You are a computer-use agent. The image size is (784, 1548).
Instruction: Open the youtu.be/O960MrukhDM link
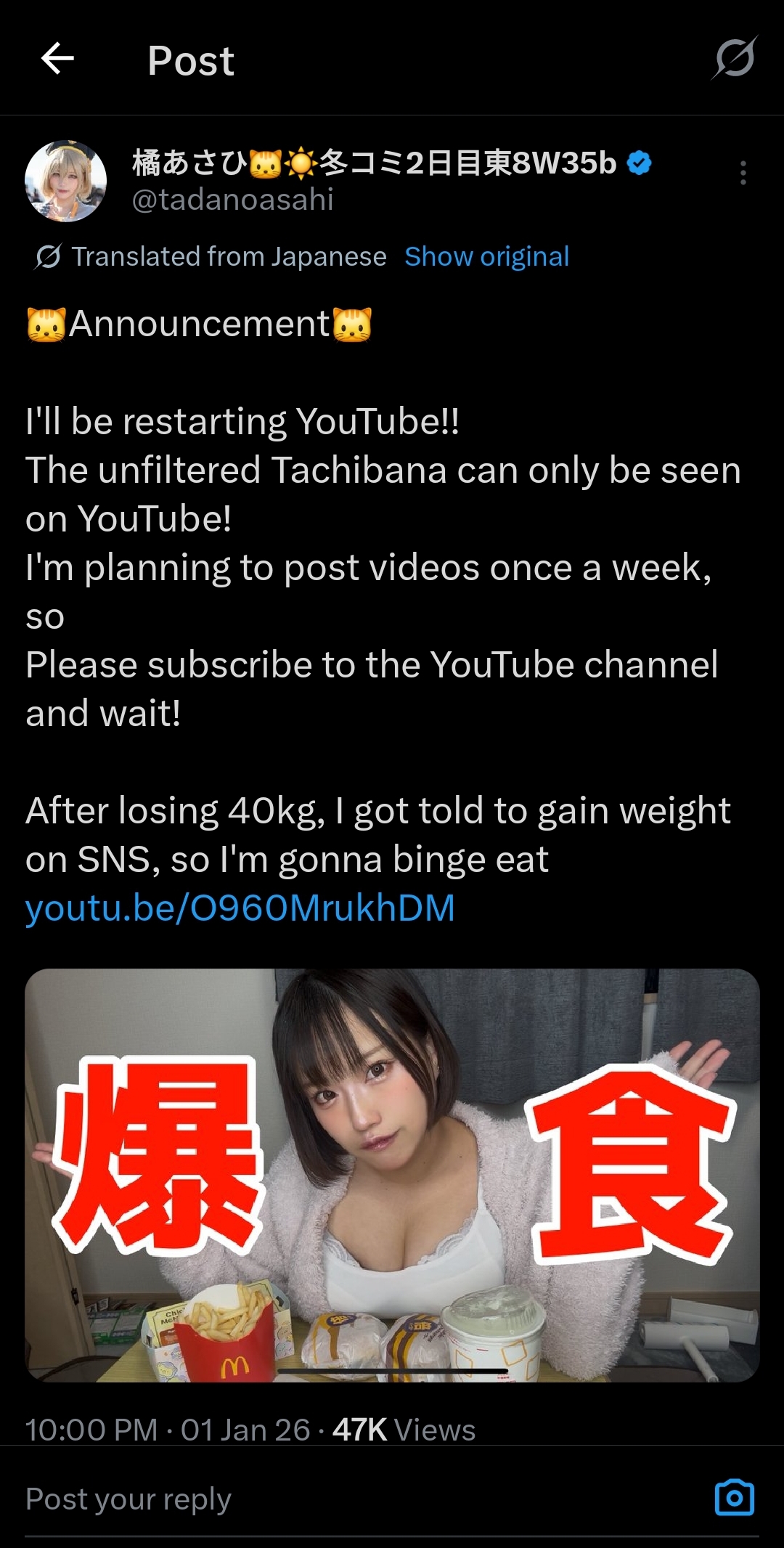(x=240, y=908)
